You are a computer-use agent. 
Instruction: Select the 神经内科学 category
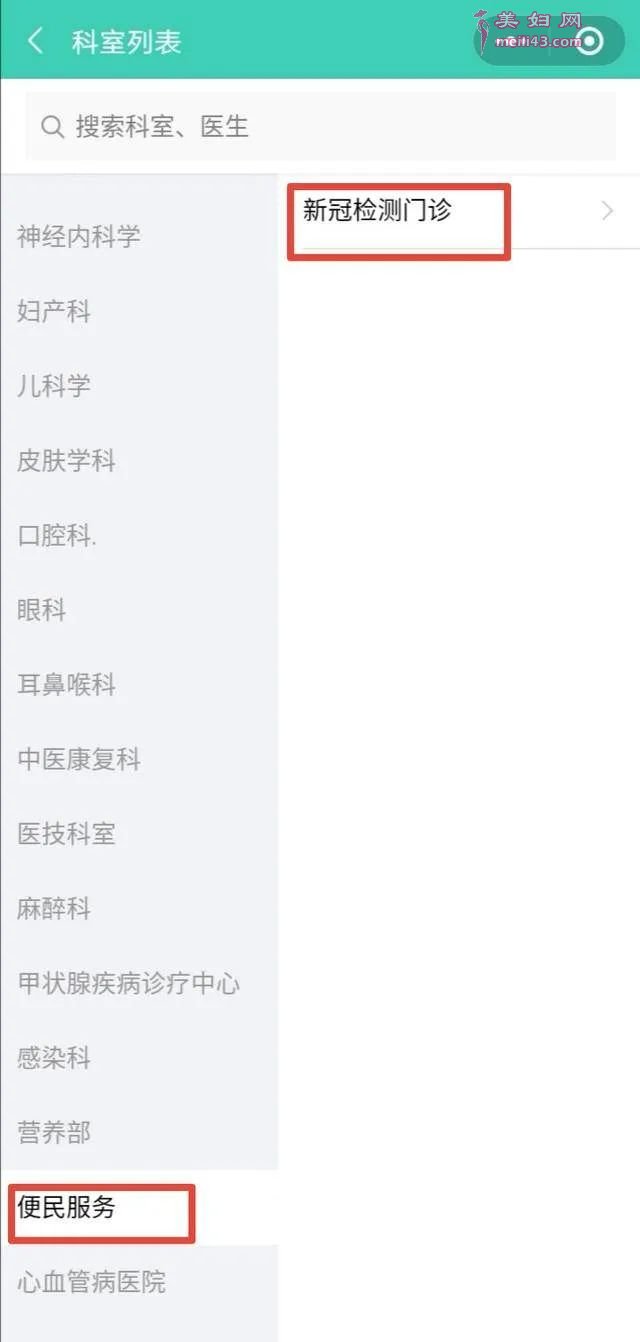click(79, 237)
